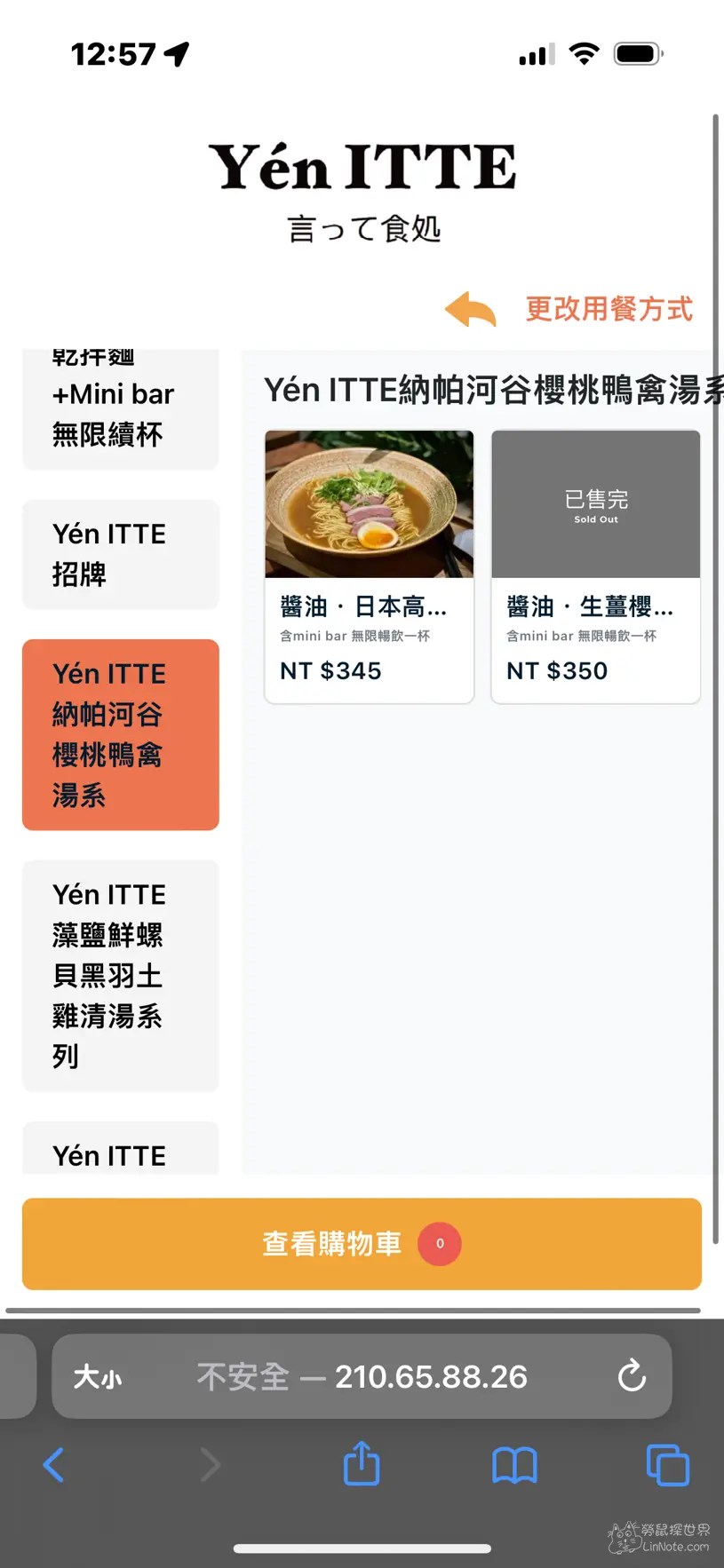Open the 藻鹽鮮螺貝黑羽土雞清湯系列 category

(121, 975)
